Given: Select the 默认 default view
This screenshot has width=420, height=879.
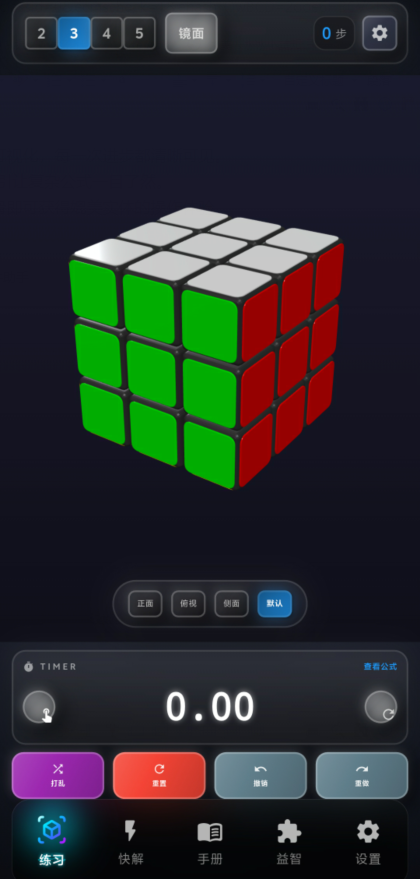Looking at the screenshot, I should 275,604.
